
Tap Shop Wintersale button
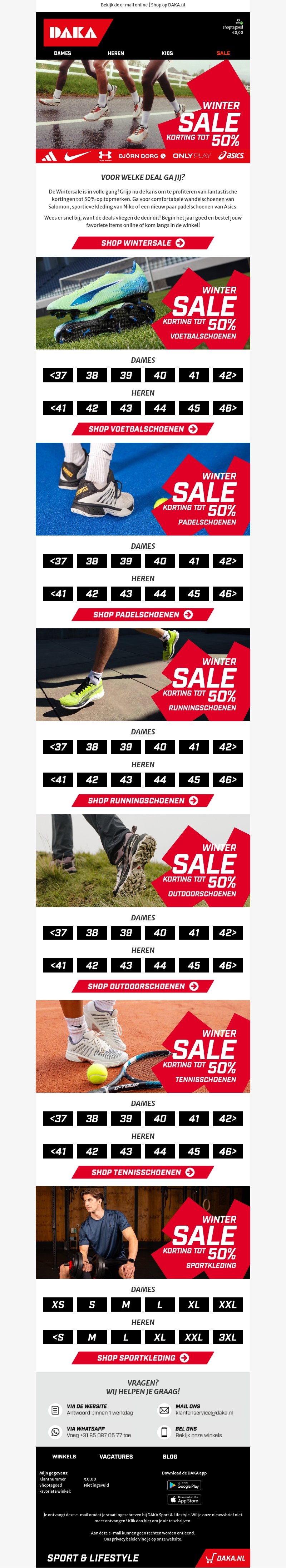[x=143, y=243]
